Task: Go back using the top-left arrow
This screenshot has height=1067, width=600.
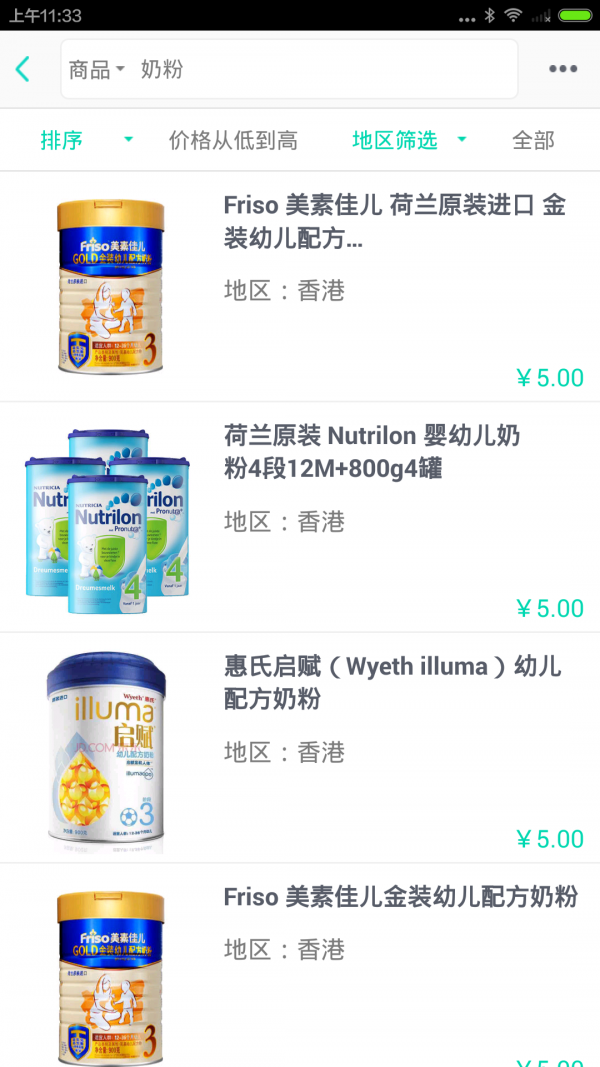Action: (23, 69)
